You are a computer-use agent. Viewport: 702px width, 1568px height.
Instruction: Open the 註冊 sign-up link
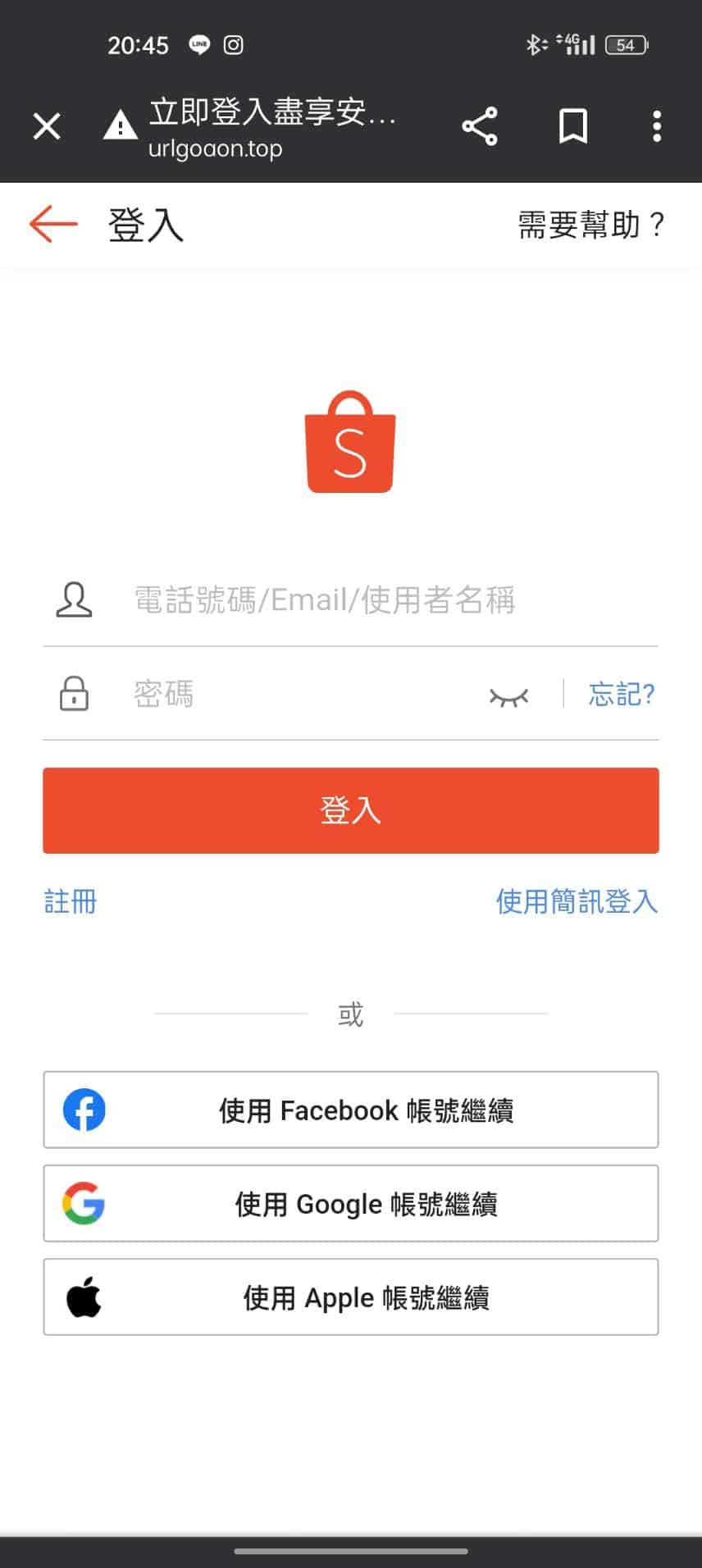(71, 902)
